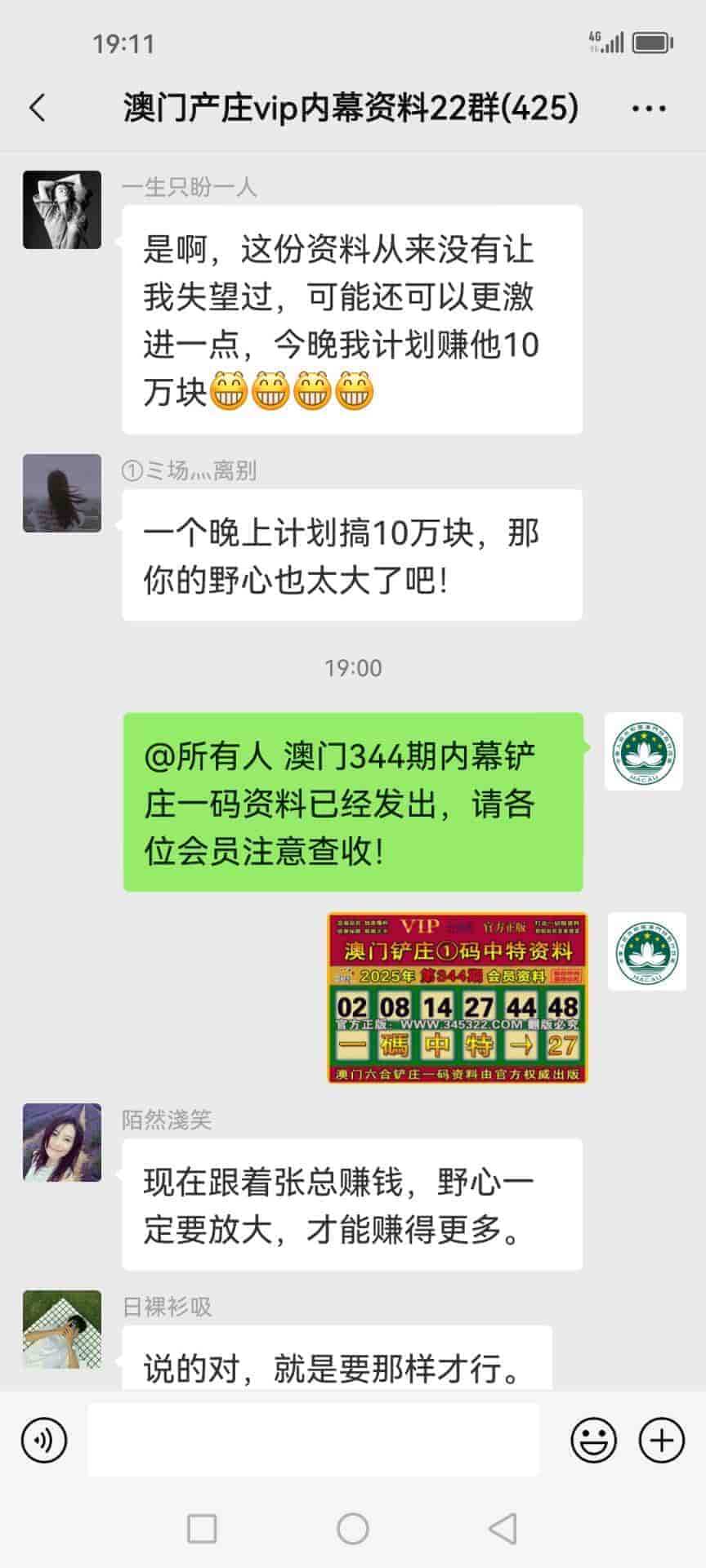This screenshot has height=1568, width=706.
Task: Tap the voice message icon
Action: pos(44,1440)
